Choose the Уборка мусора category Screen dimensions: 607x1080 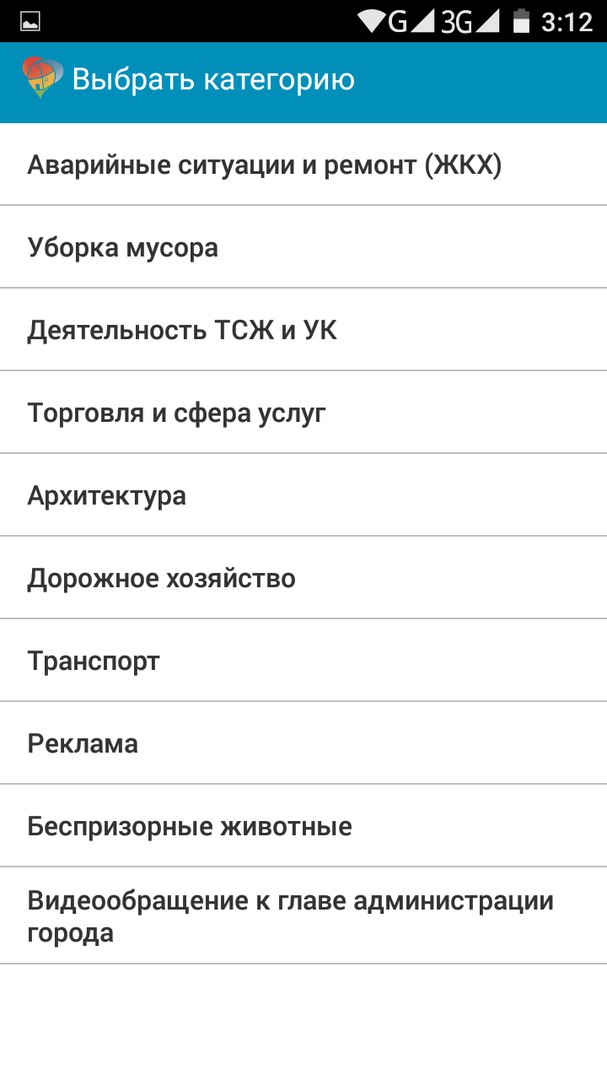[303, 247]
